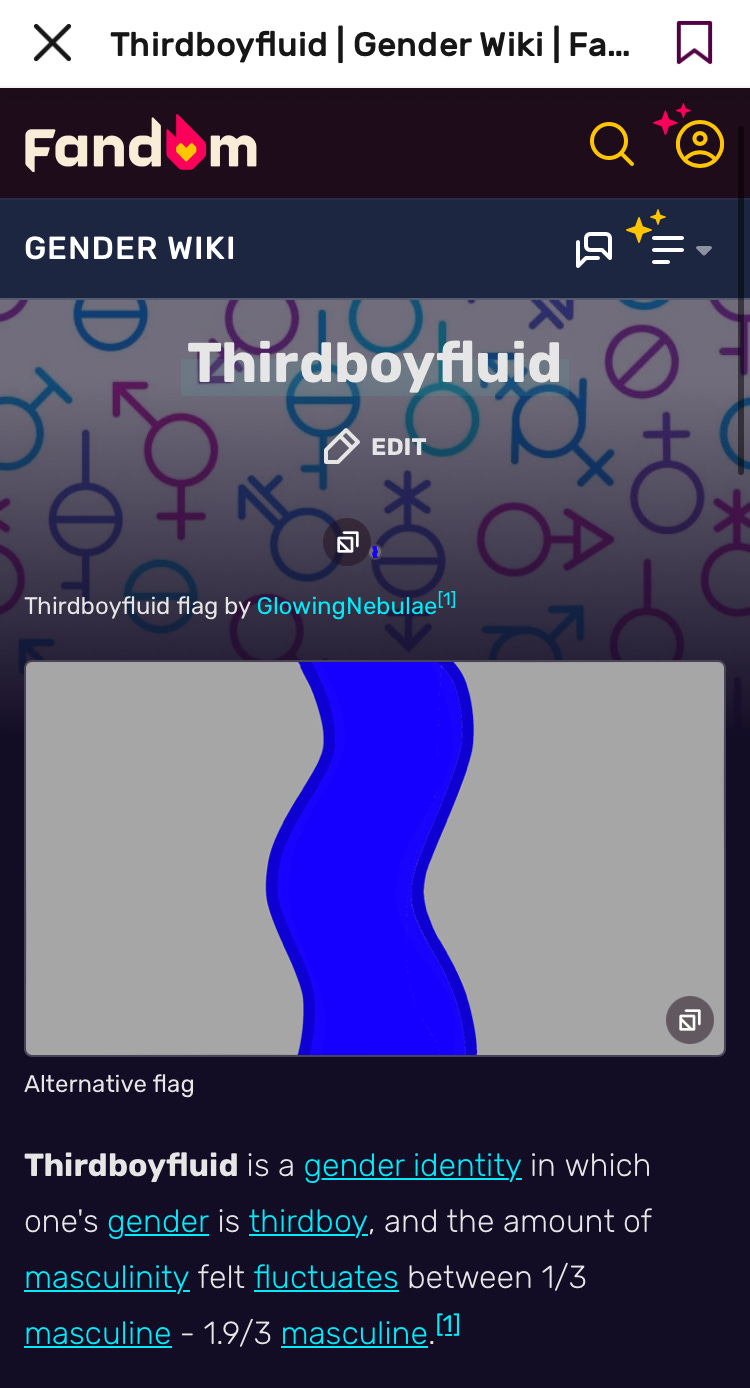Open GlowingNebulae's profile link

click(346, 606)
